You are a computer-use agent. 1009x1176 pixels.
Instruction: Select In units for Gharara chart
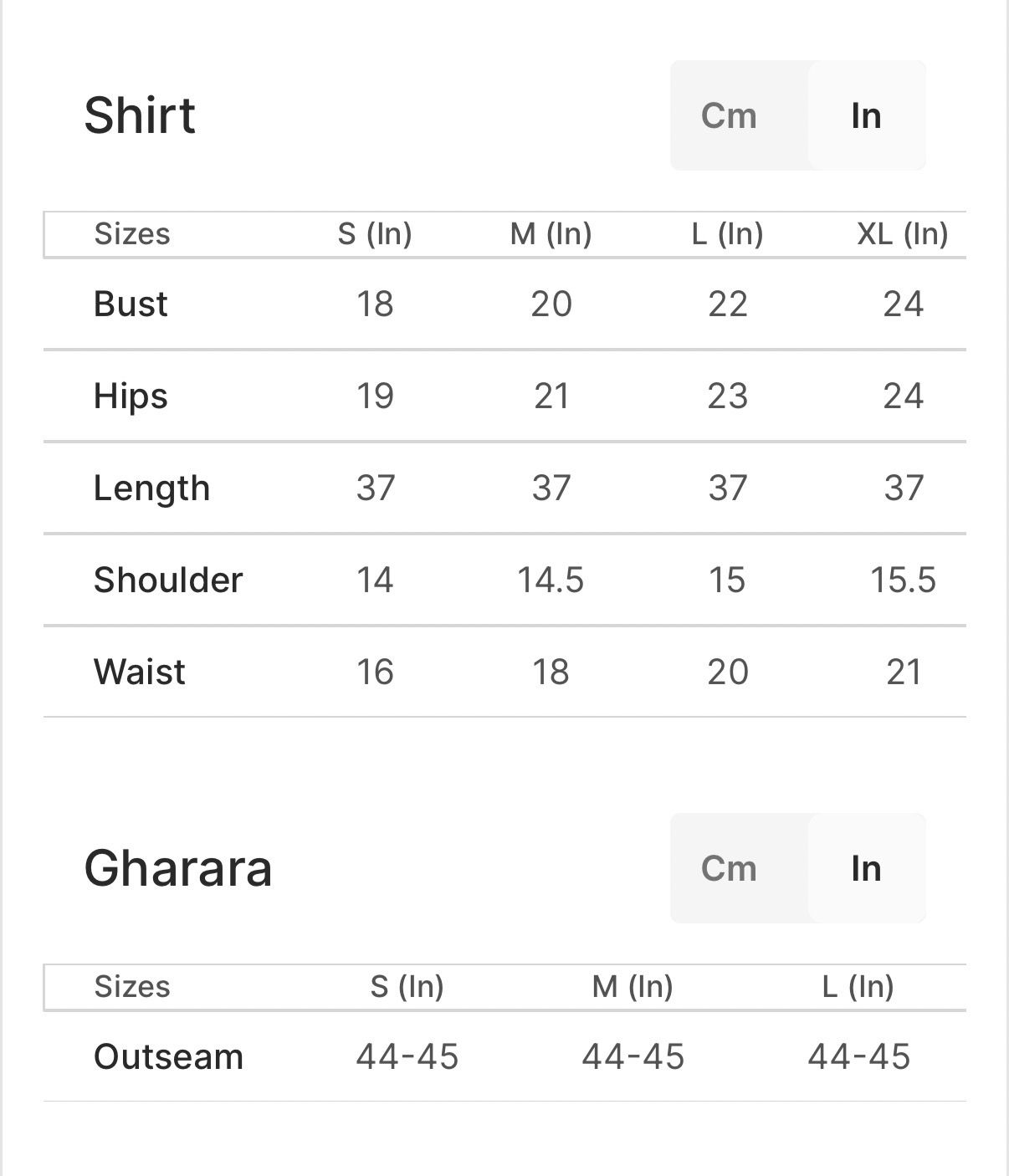click(x=866, y=868)
